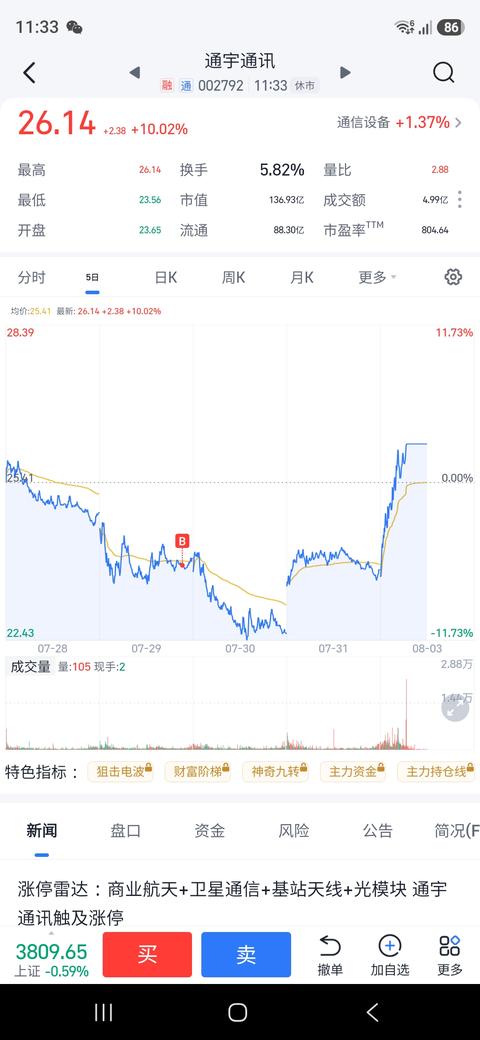Screen dimensions: 480x1040
Task: Select the 分时 chart tab
Action: (32, 277)
